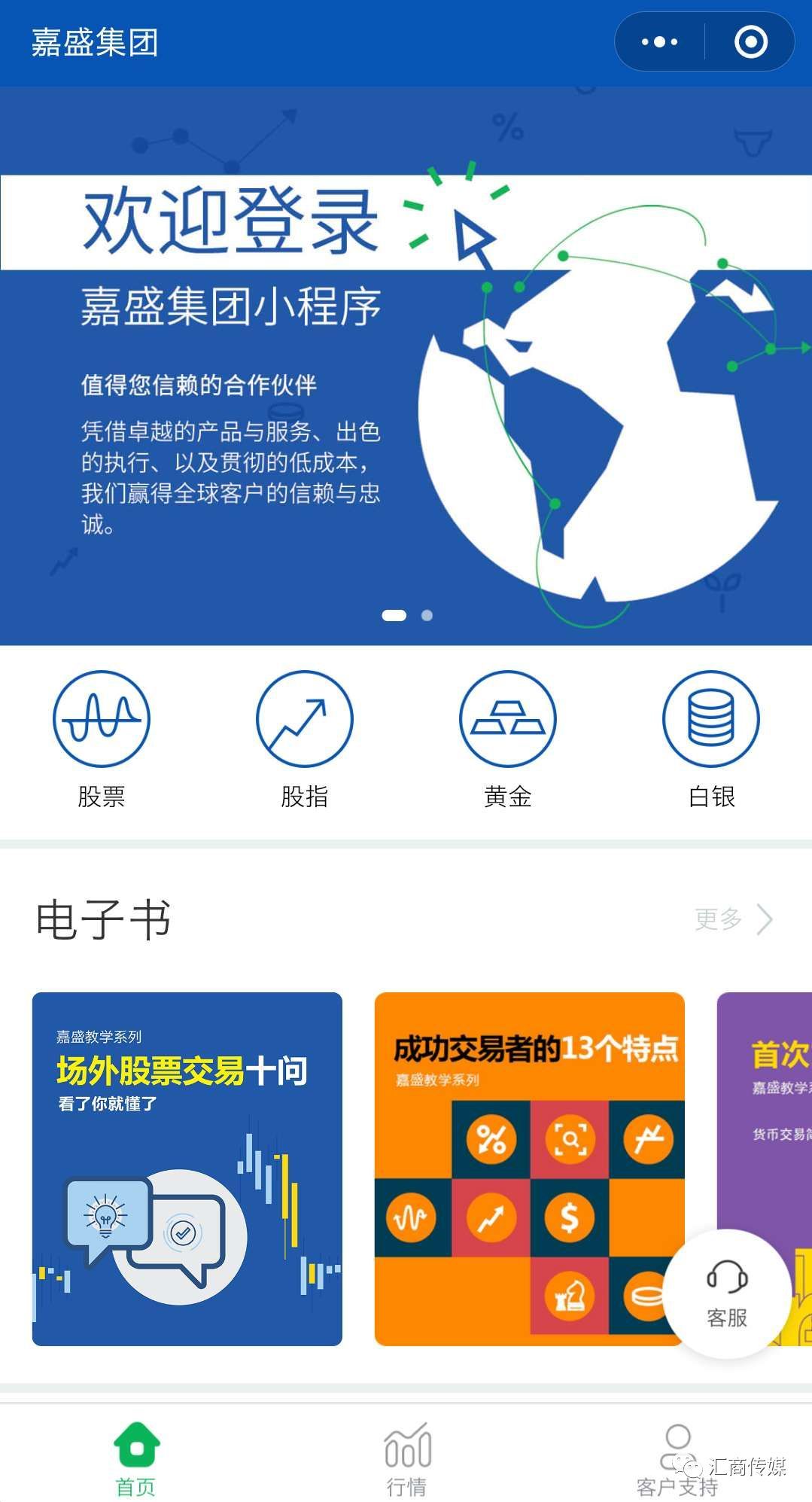Open the 白银 category
Screen dimensions: 812x1502
pos(711,738)
